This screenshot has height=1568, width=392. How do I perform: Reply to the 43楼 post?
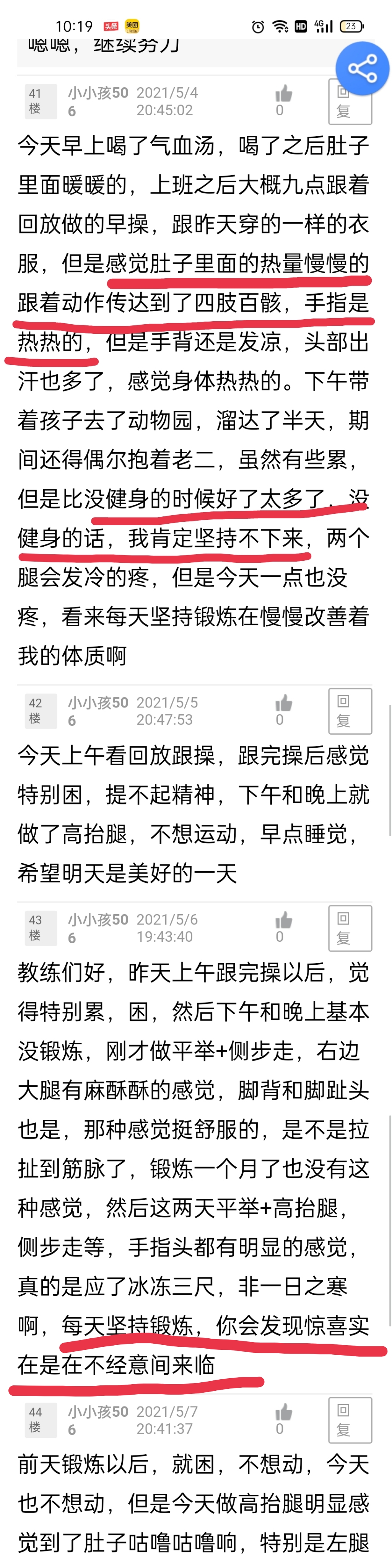350,928
